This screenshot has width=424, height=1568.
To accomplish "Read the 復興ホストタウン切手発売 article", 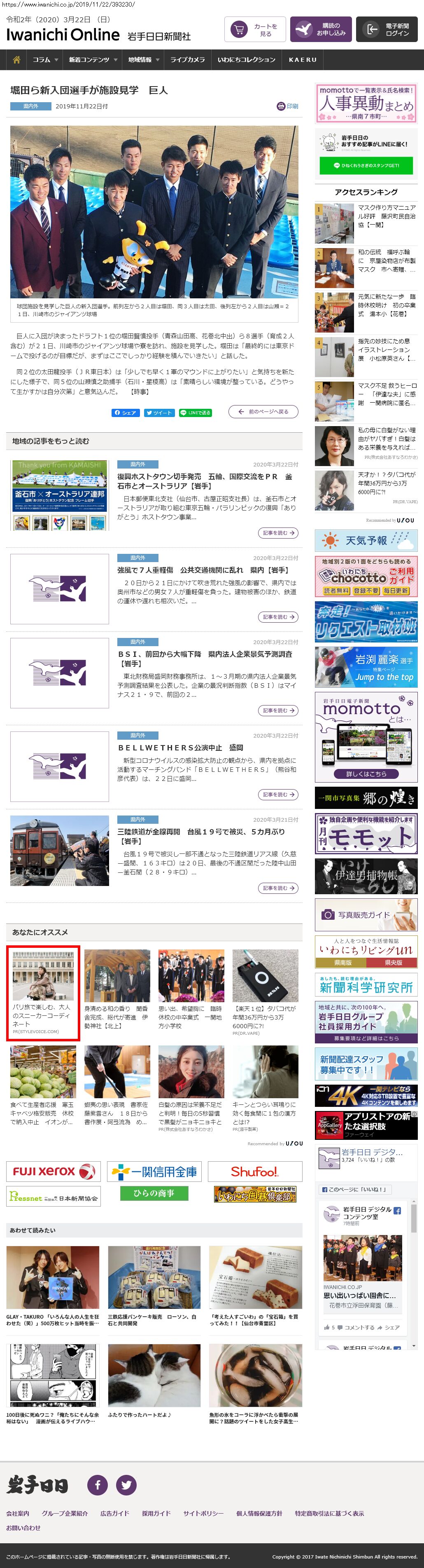I will point(205,481).
